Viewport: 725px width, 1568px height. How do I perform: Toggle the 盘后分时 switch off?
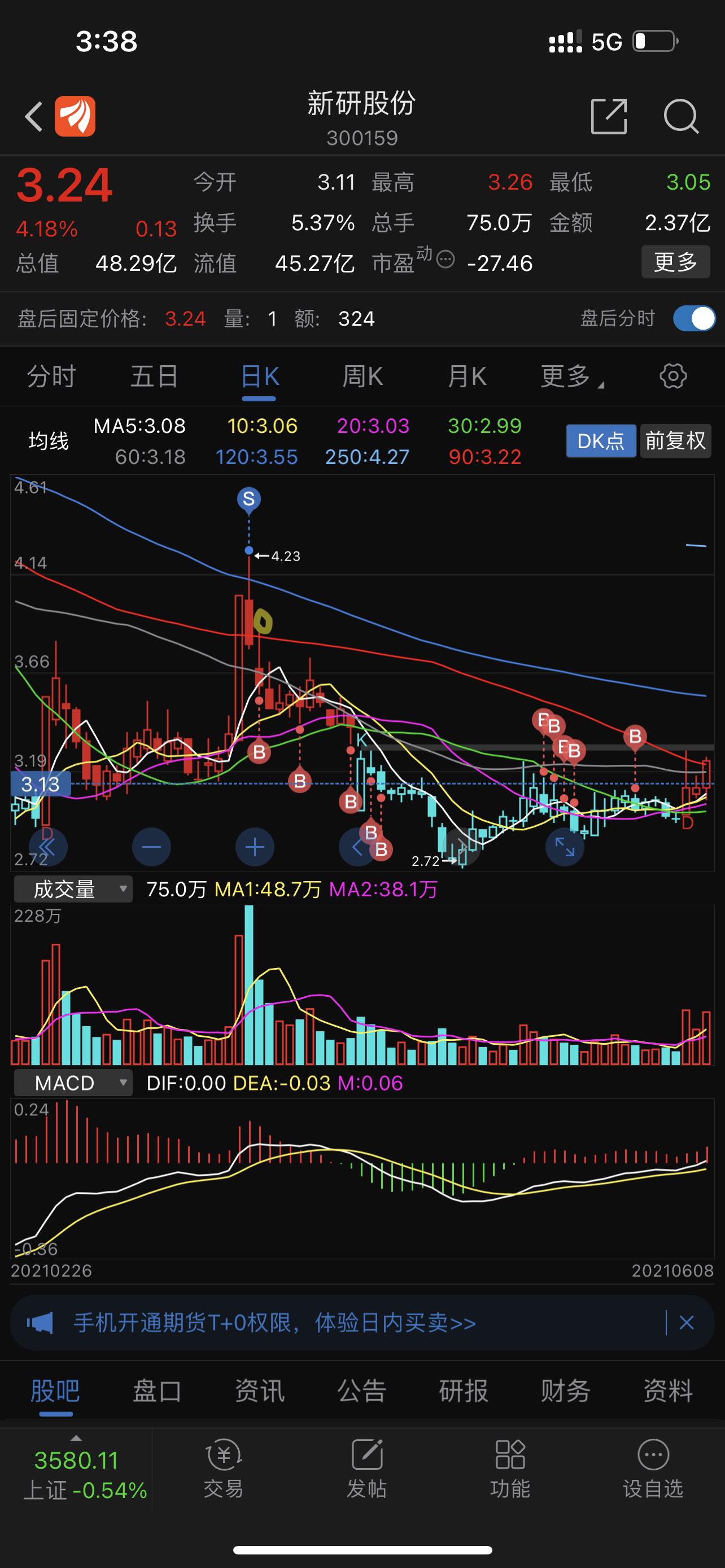(694, 318)
